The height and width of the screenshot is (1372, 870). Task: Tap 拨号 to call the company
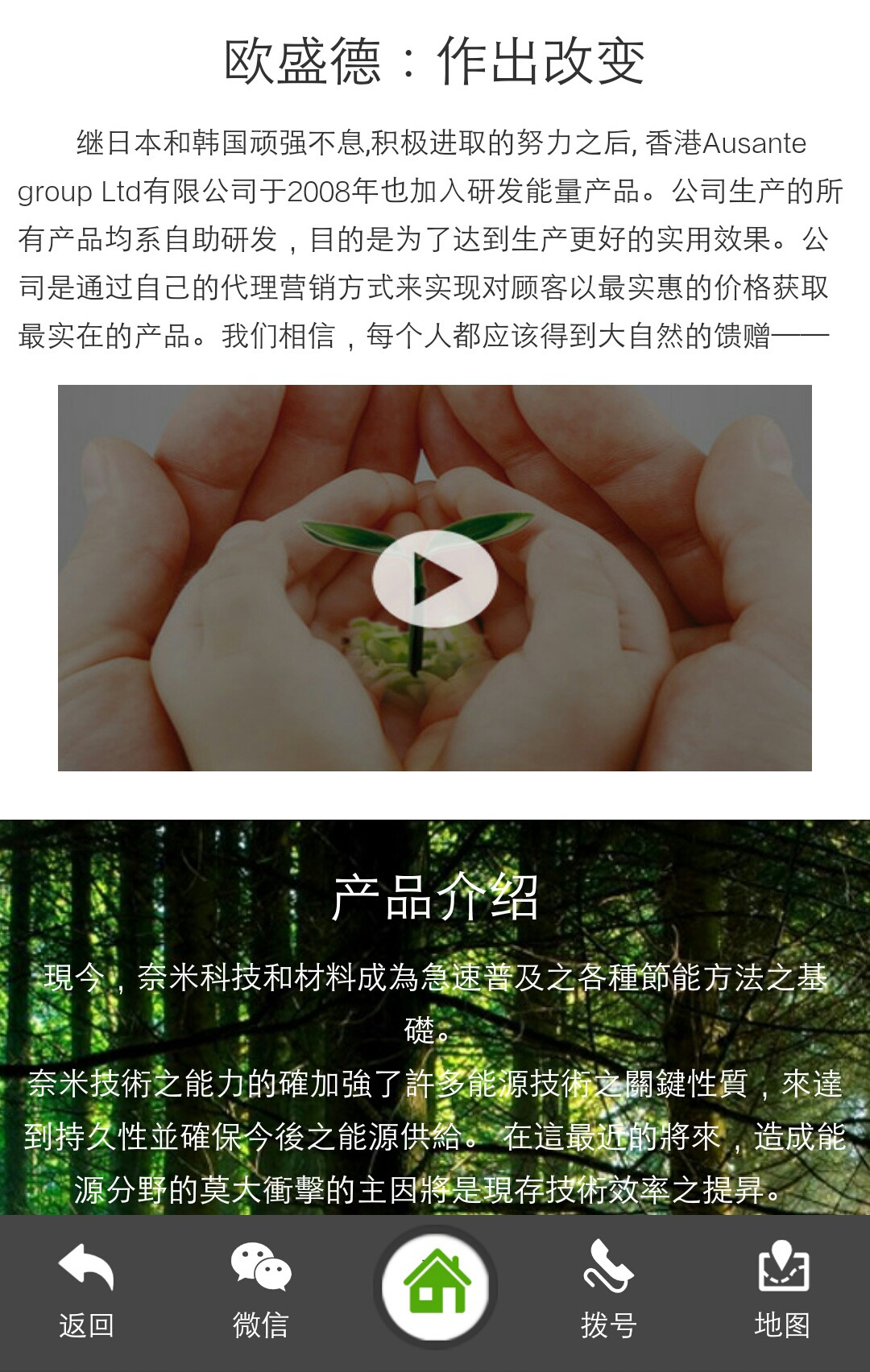(x=609, y=1291)
